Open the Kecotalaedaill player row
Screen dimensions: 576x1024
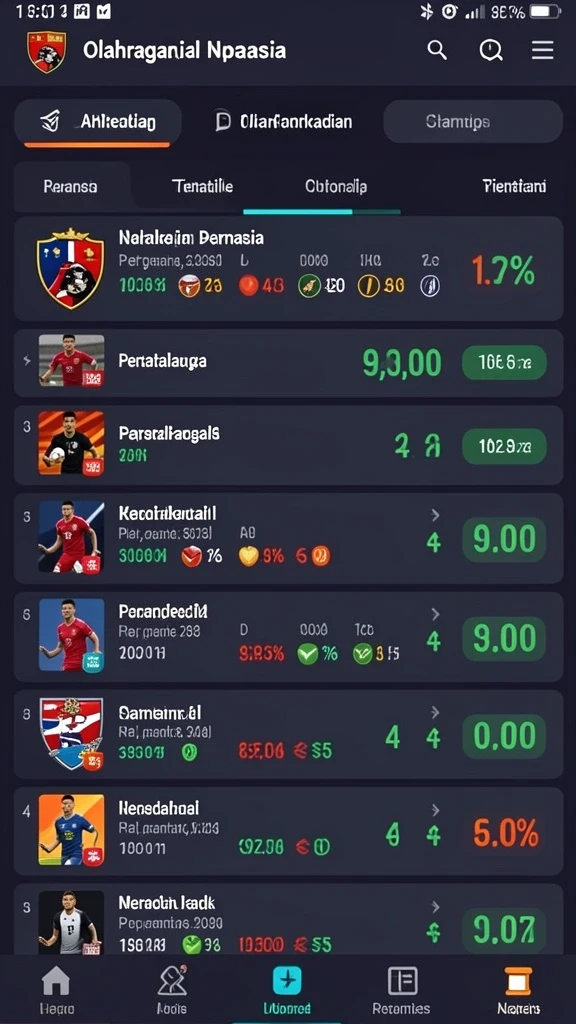click(288, 538)
